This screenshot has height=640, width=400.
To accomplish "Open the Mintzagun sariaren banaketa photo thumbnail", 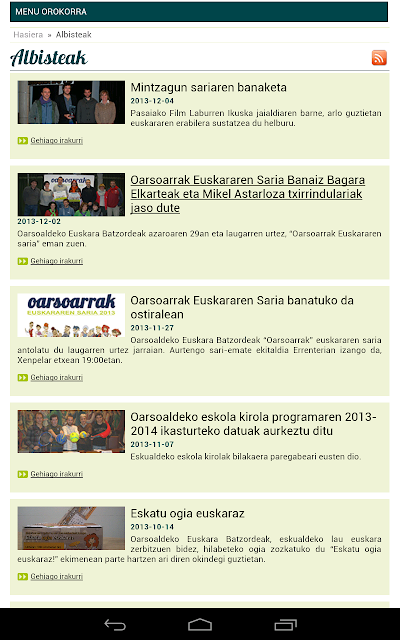I will (x=71, y=102).
